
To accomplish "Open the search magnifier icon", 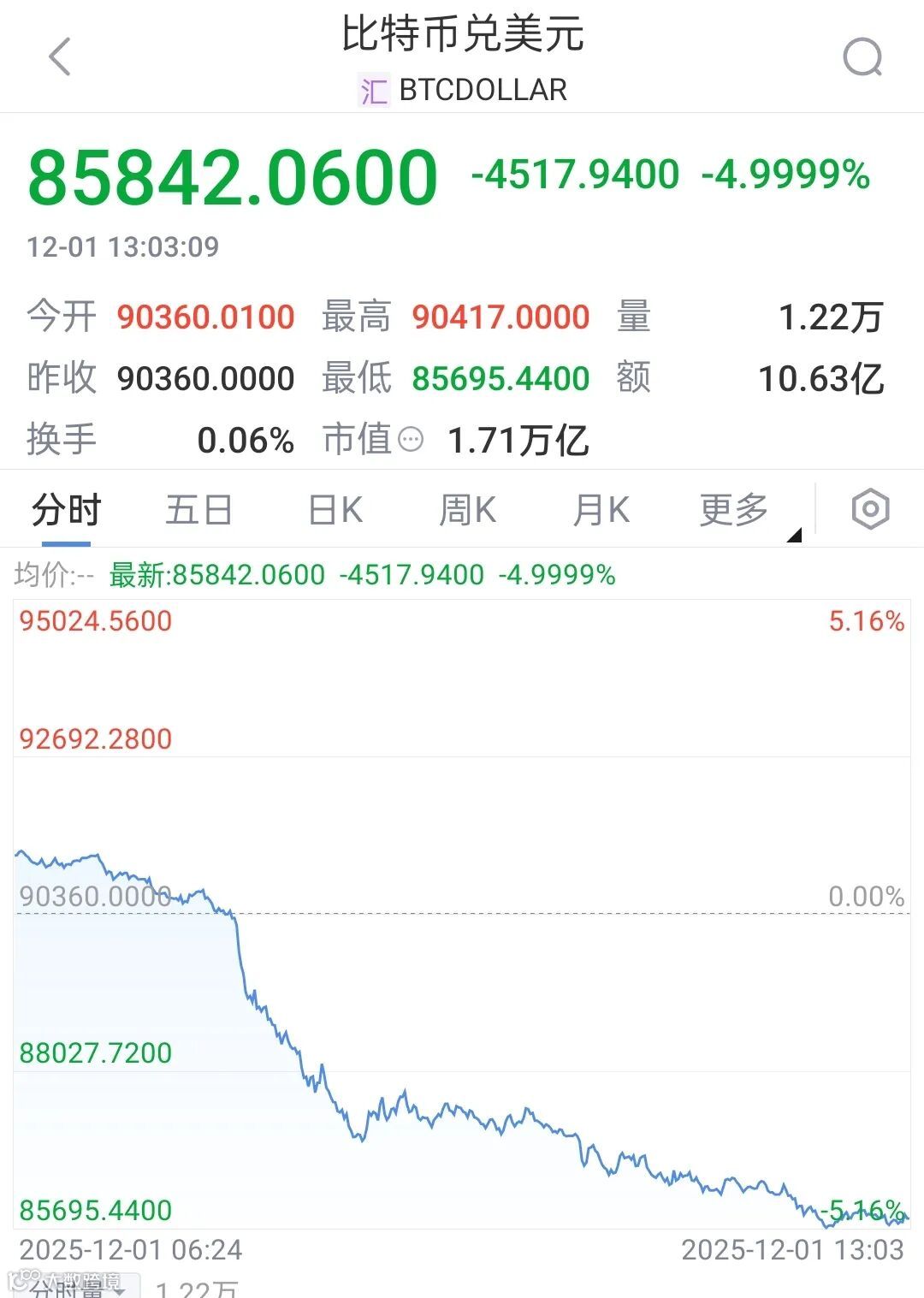I will 864,58.
